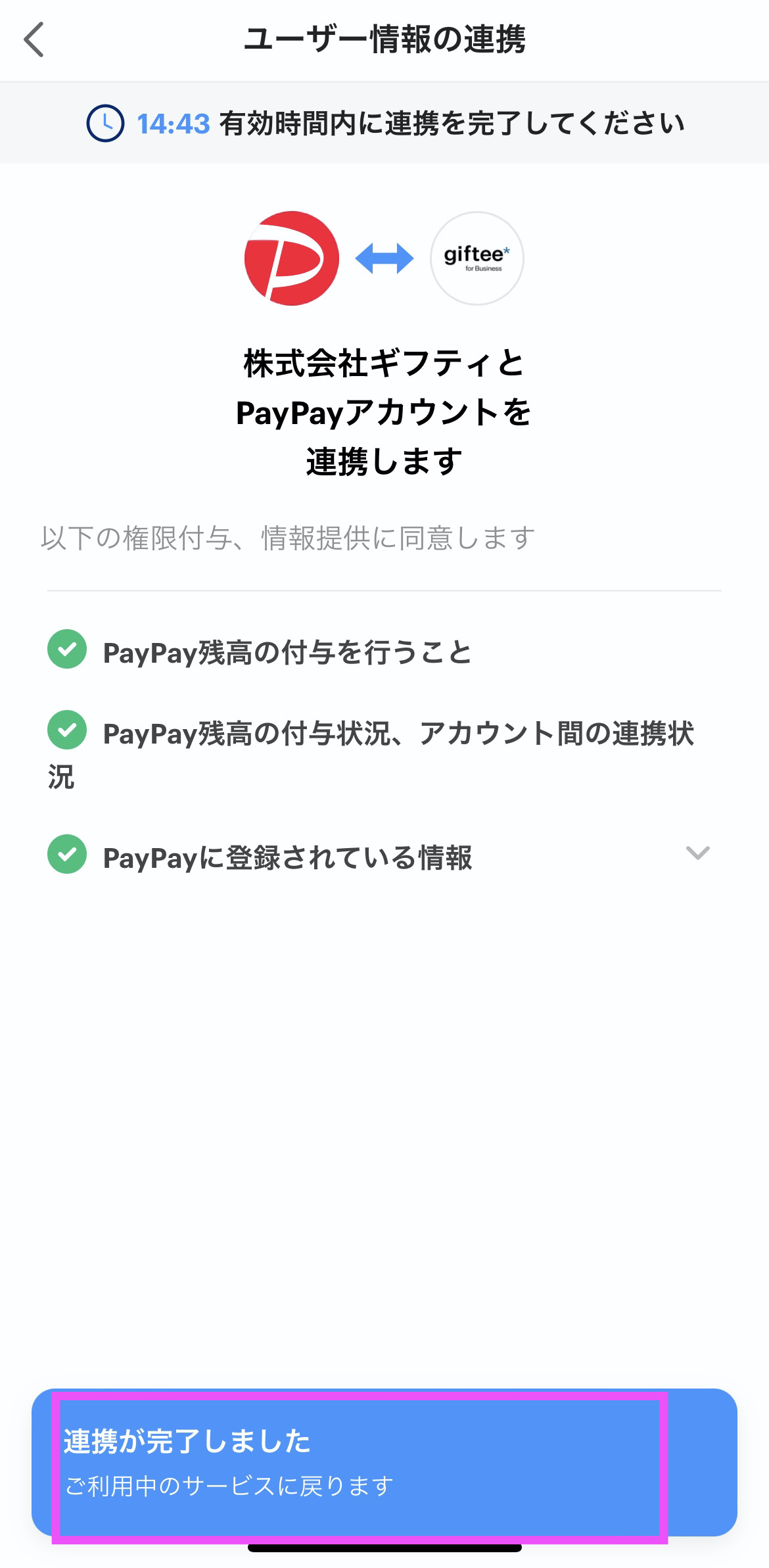Click the 14:43 countdown timer display
This screenshot has width=769, height=1568.
click(174, 122)
